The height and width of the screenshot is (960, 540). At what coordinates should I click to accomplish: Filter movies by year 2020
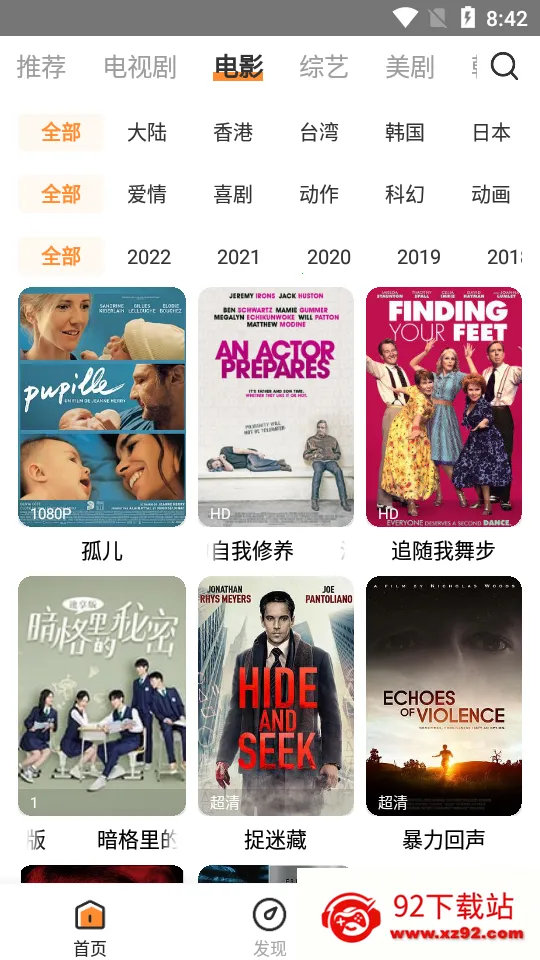329,257
